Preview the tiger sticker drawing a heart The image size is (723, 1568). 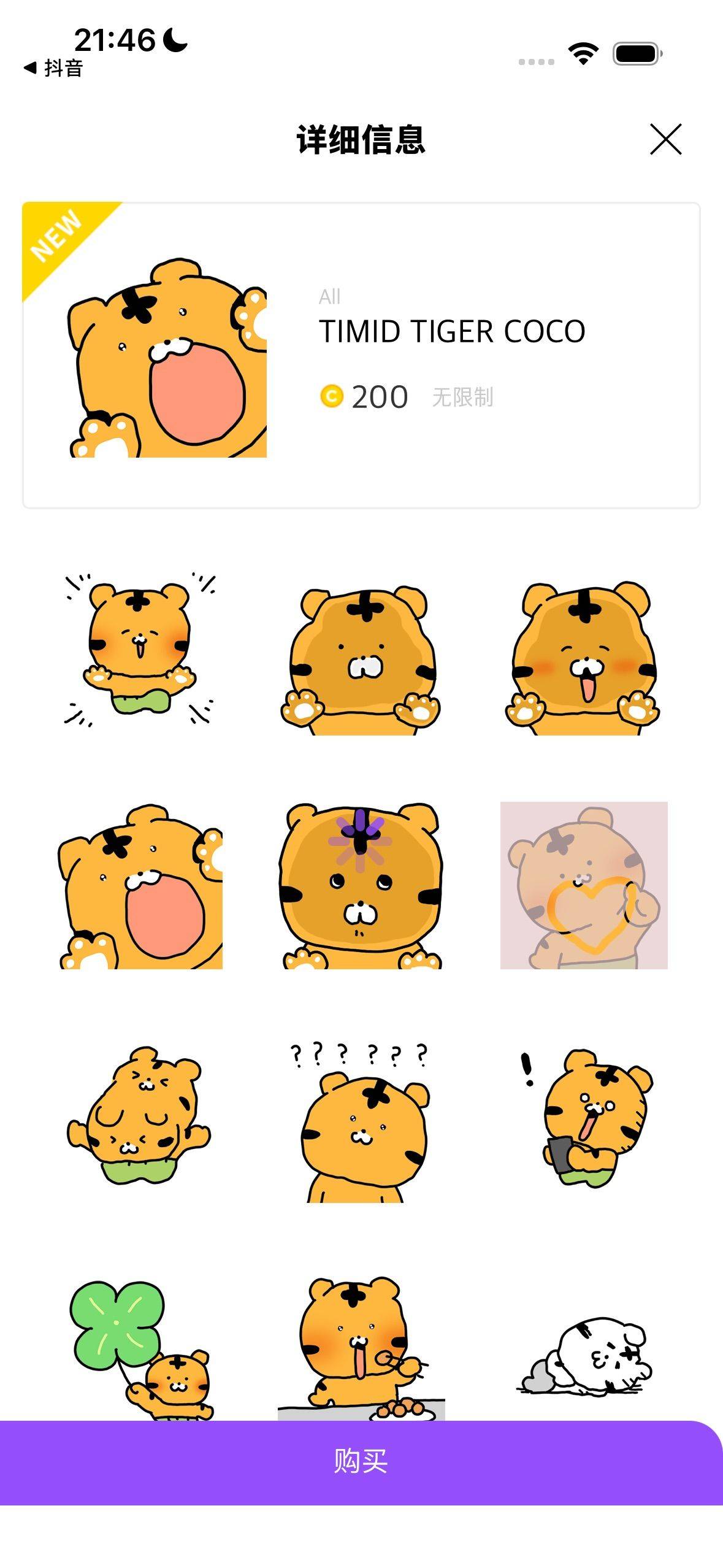(x=584, y=885)
